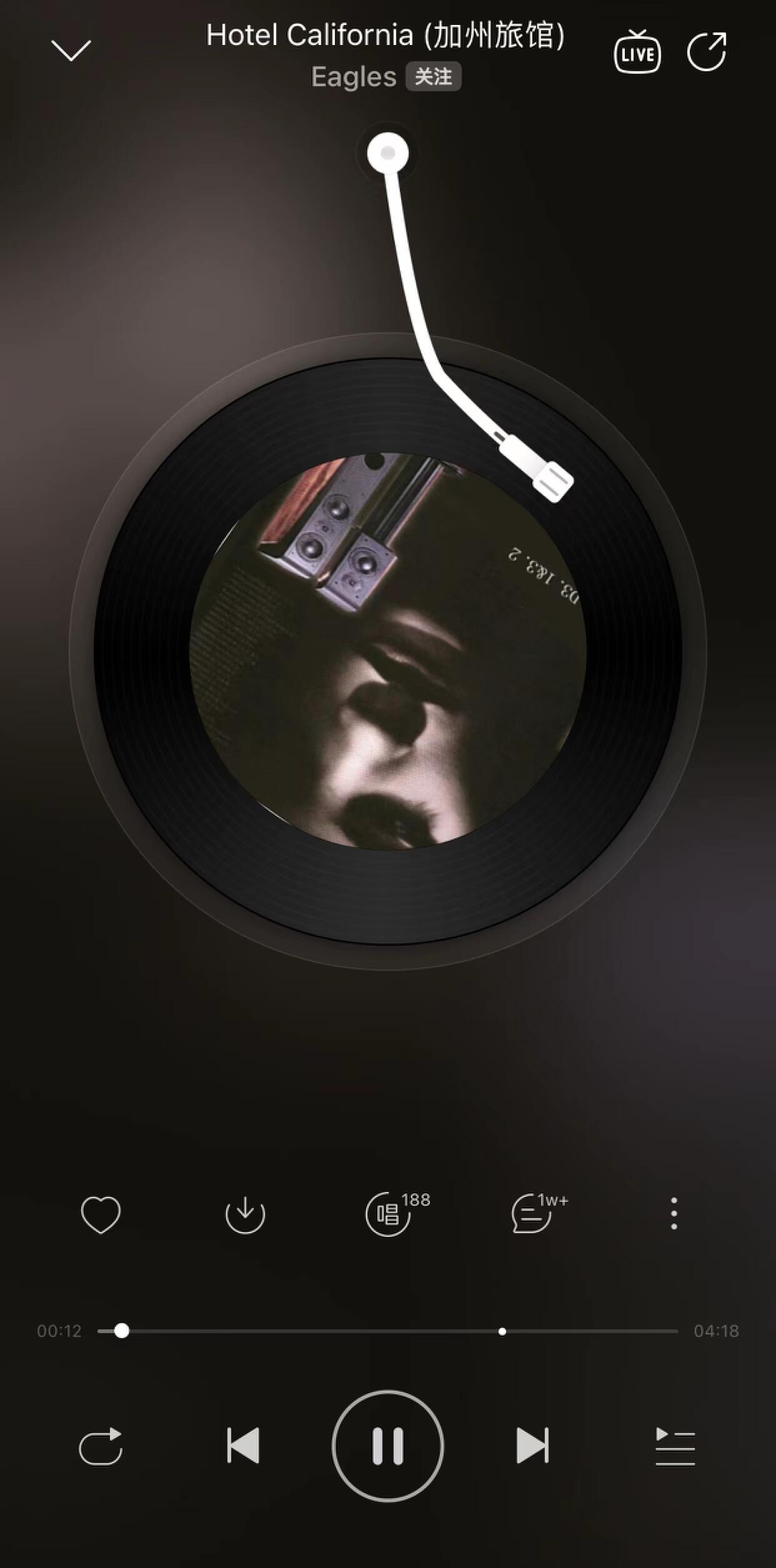Viewport: 776px width, 1568px height.
Task: Change the repeat mode
Action: pyautogui.click(x=101, y=1446)
